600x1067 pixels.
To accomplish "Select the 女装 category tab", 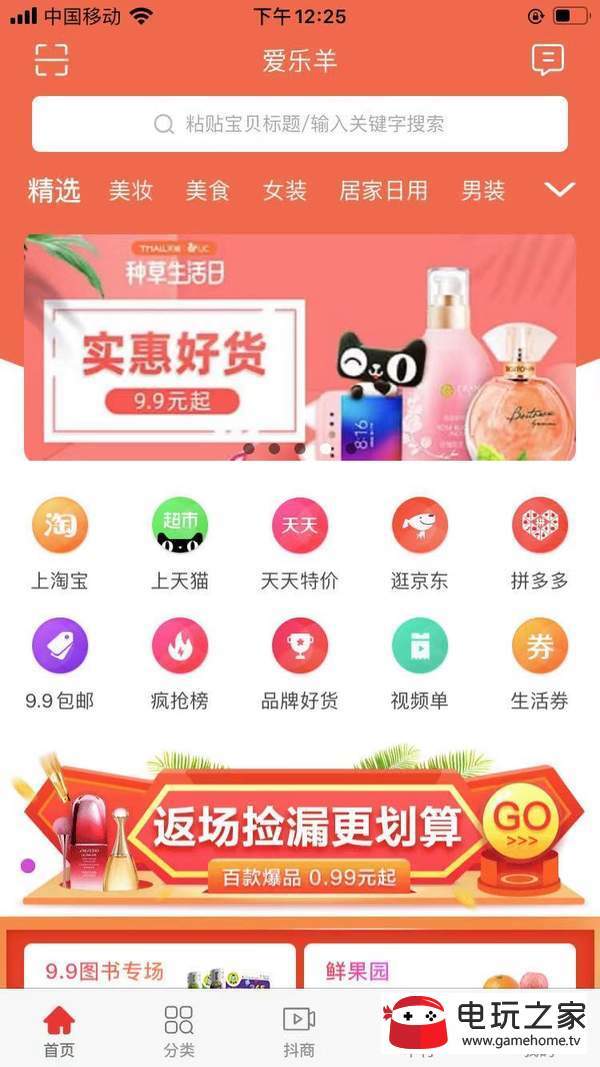I will [x=285, y=190].
